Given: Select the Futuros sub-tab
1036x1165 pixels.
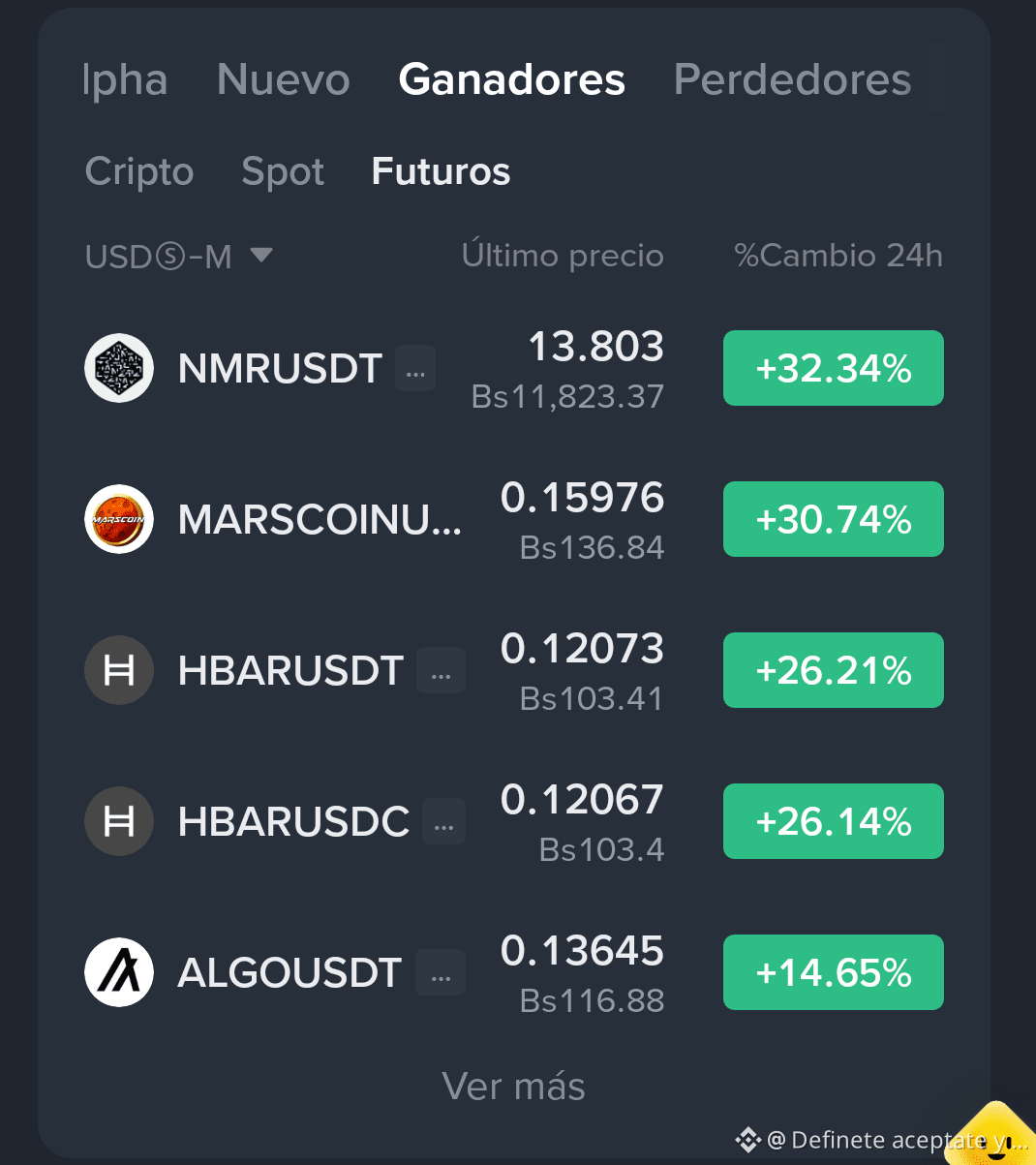Looking at the screenshot, I should point(441,171).
